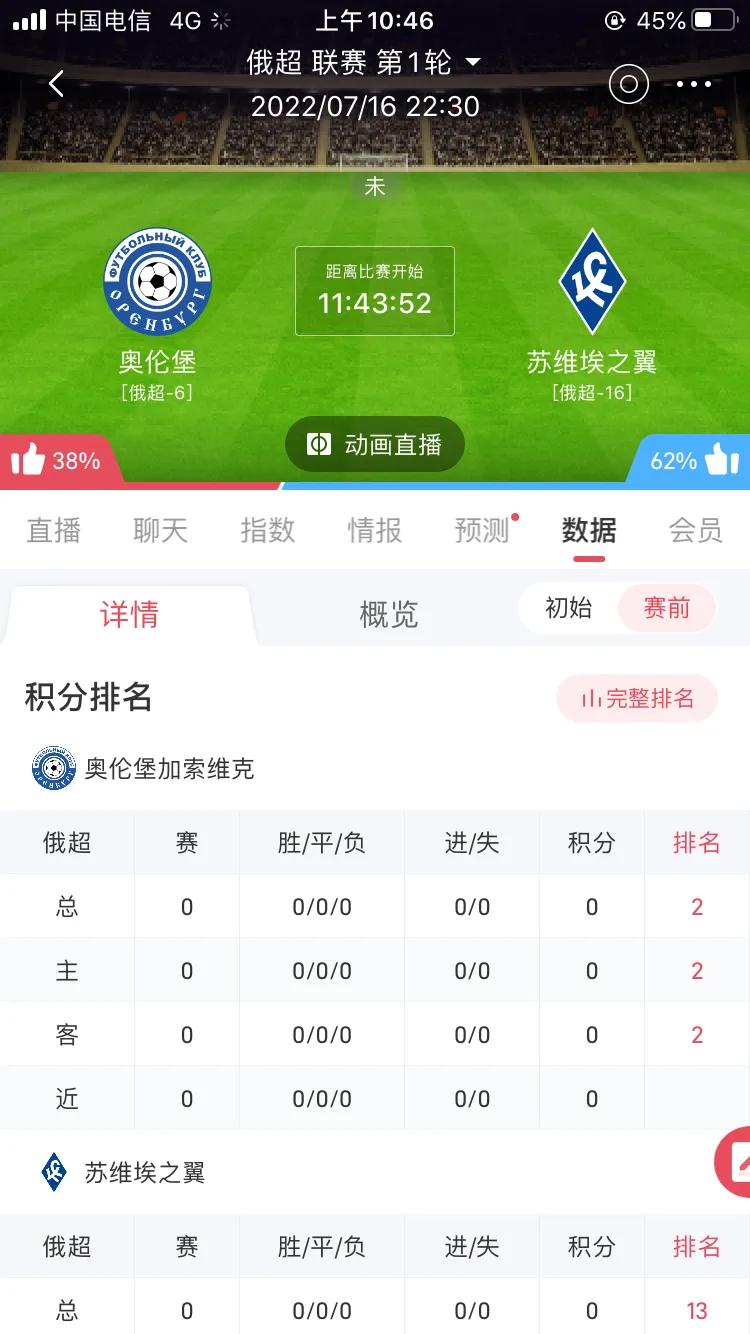Select the 奥伦堡 team crest logo
Viewport: 750px width, 1334px height.
tap(158, 282)
